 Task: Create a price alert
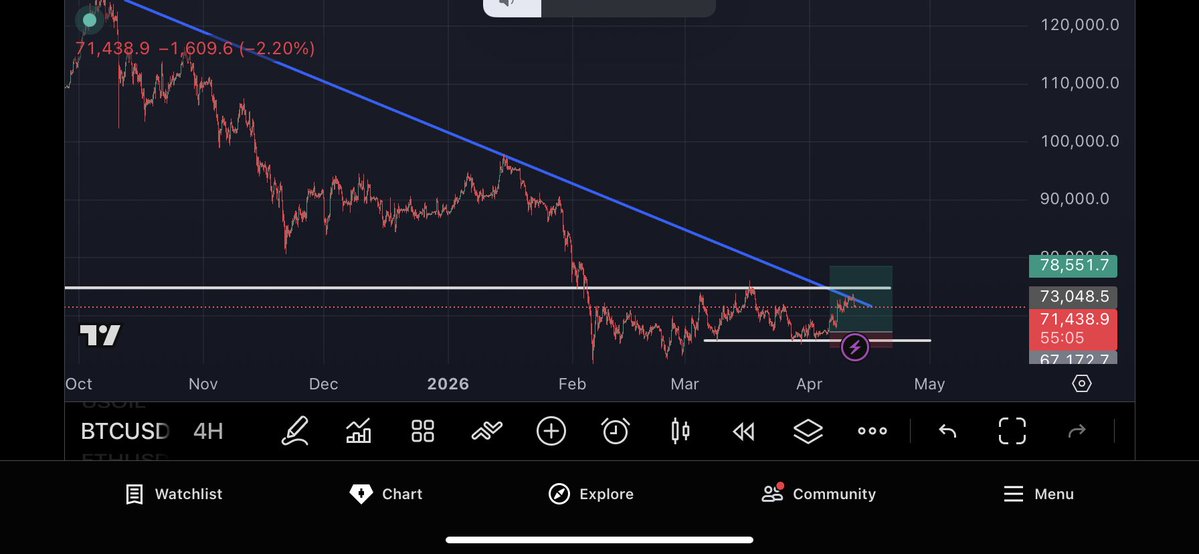coord(615,431)
